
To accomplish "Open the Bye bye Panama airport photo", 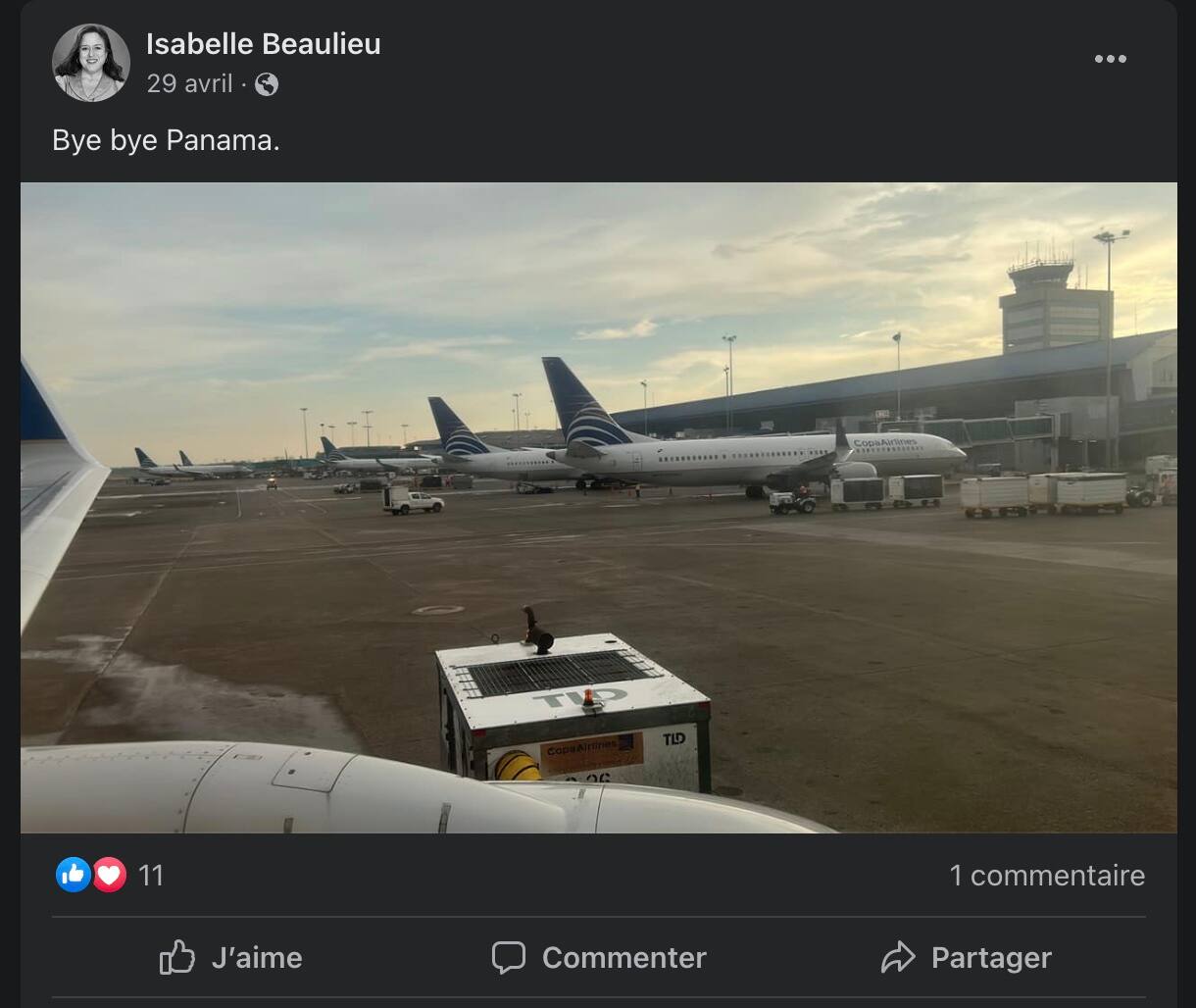I will [598, 507].
